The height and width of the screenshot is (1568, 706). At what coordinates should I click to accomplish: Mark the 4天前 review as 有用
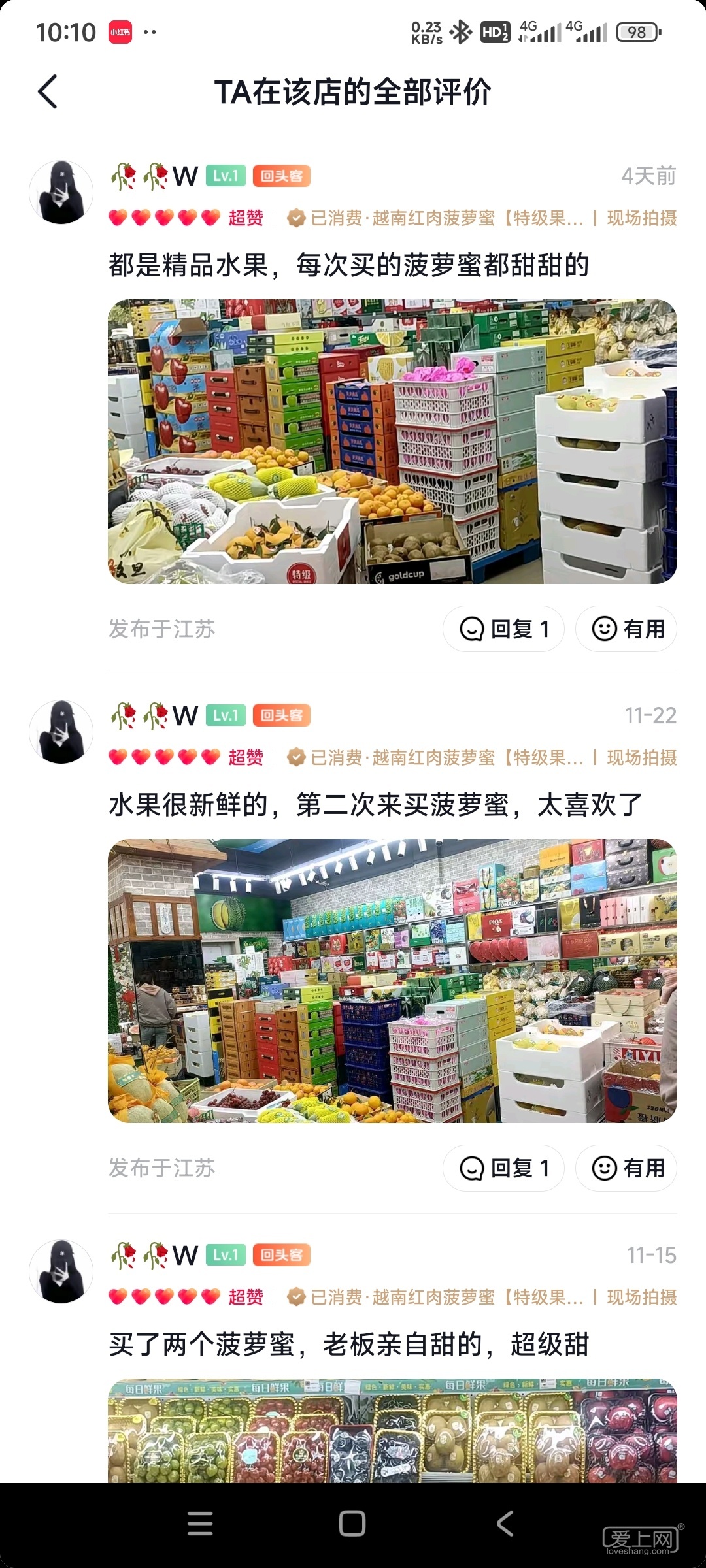tap(626, 629)
